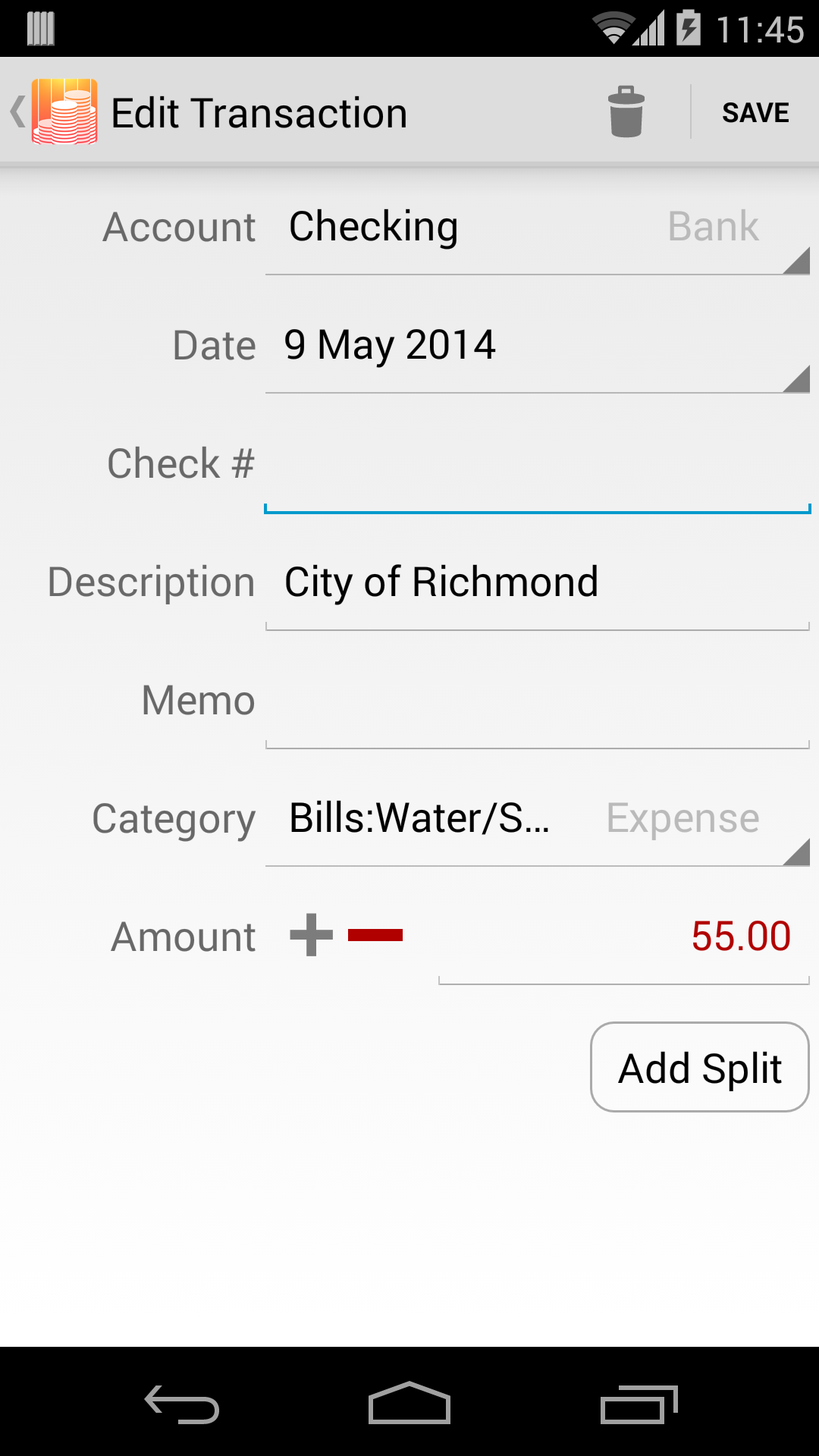Focus the Check # field
Screen dimensions: 819x1456
pyautogui.click(x=538, y=464)
